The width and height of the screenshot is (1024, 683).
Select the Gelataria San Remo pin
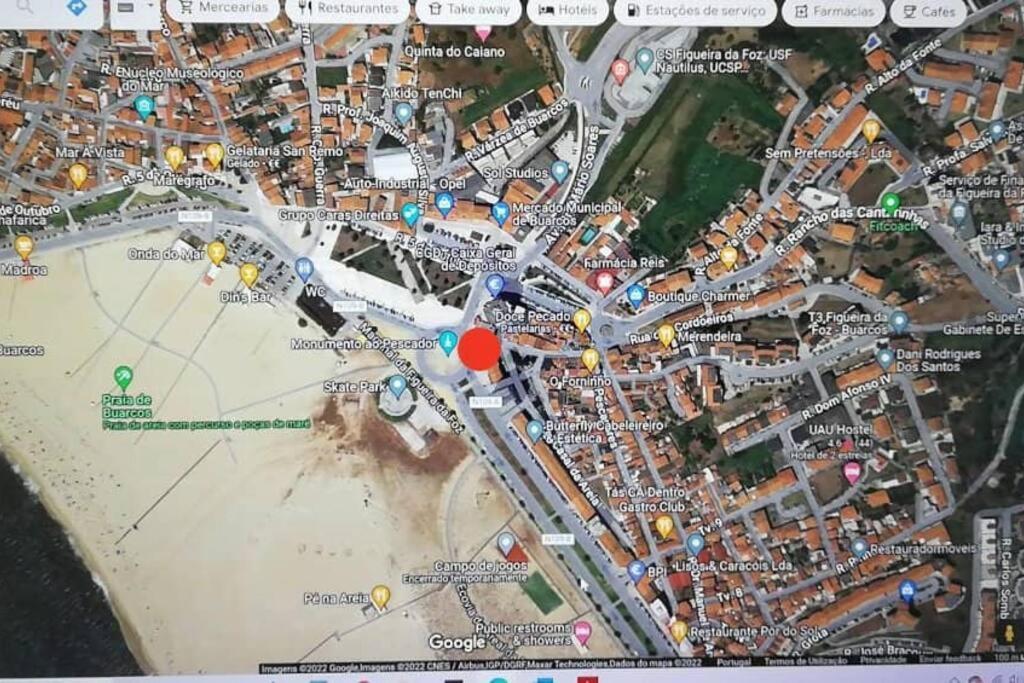[x=214, y=155]
